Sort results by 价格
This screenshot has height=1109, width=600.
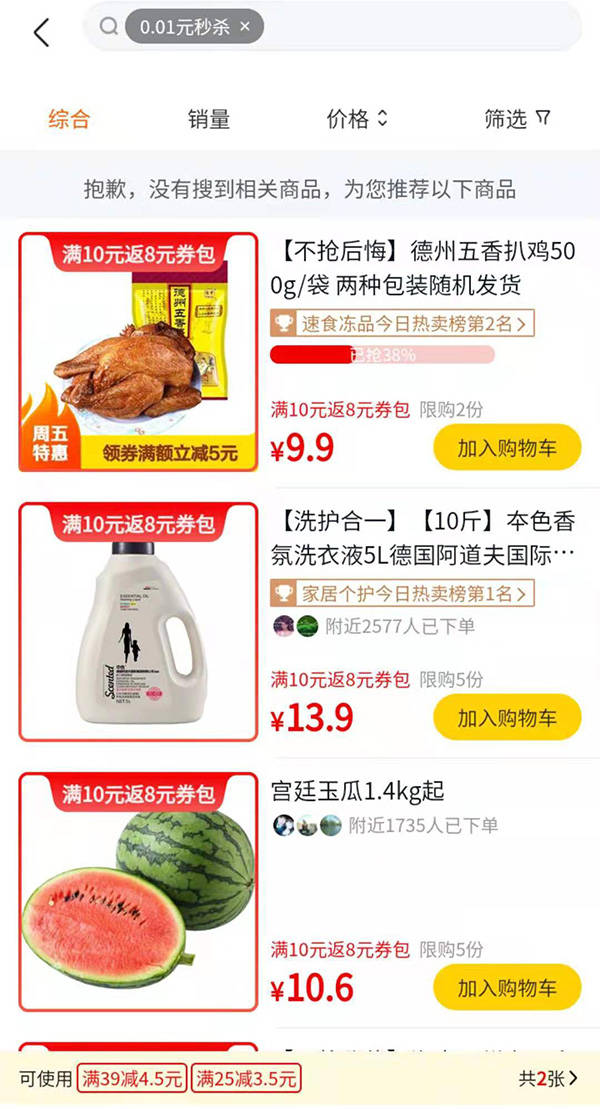[x=357, y=119]
